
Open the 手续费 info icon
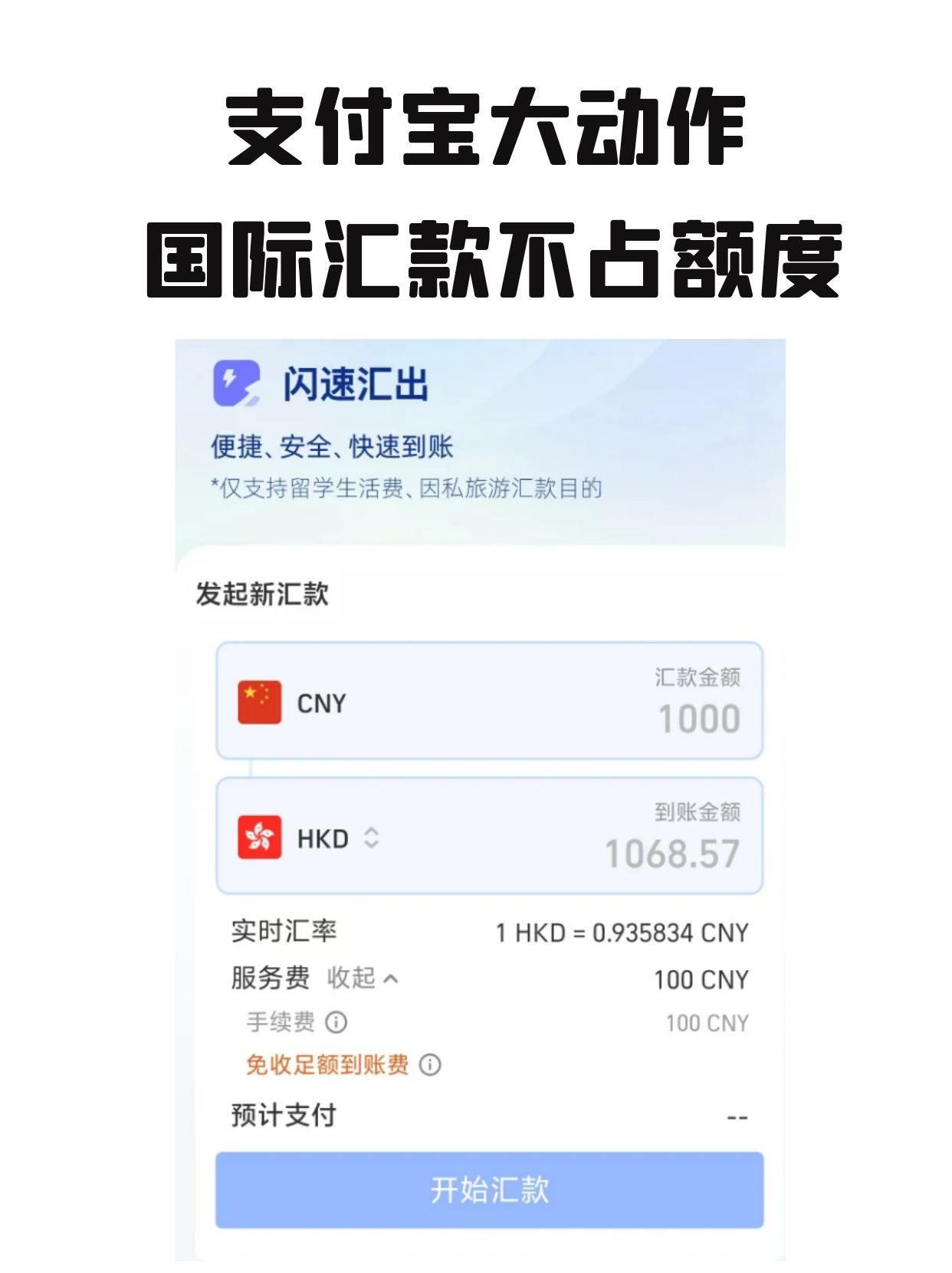[x=338, y=1022]
